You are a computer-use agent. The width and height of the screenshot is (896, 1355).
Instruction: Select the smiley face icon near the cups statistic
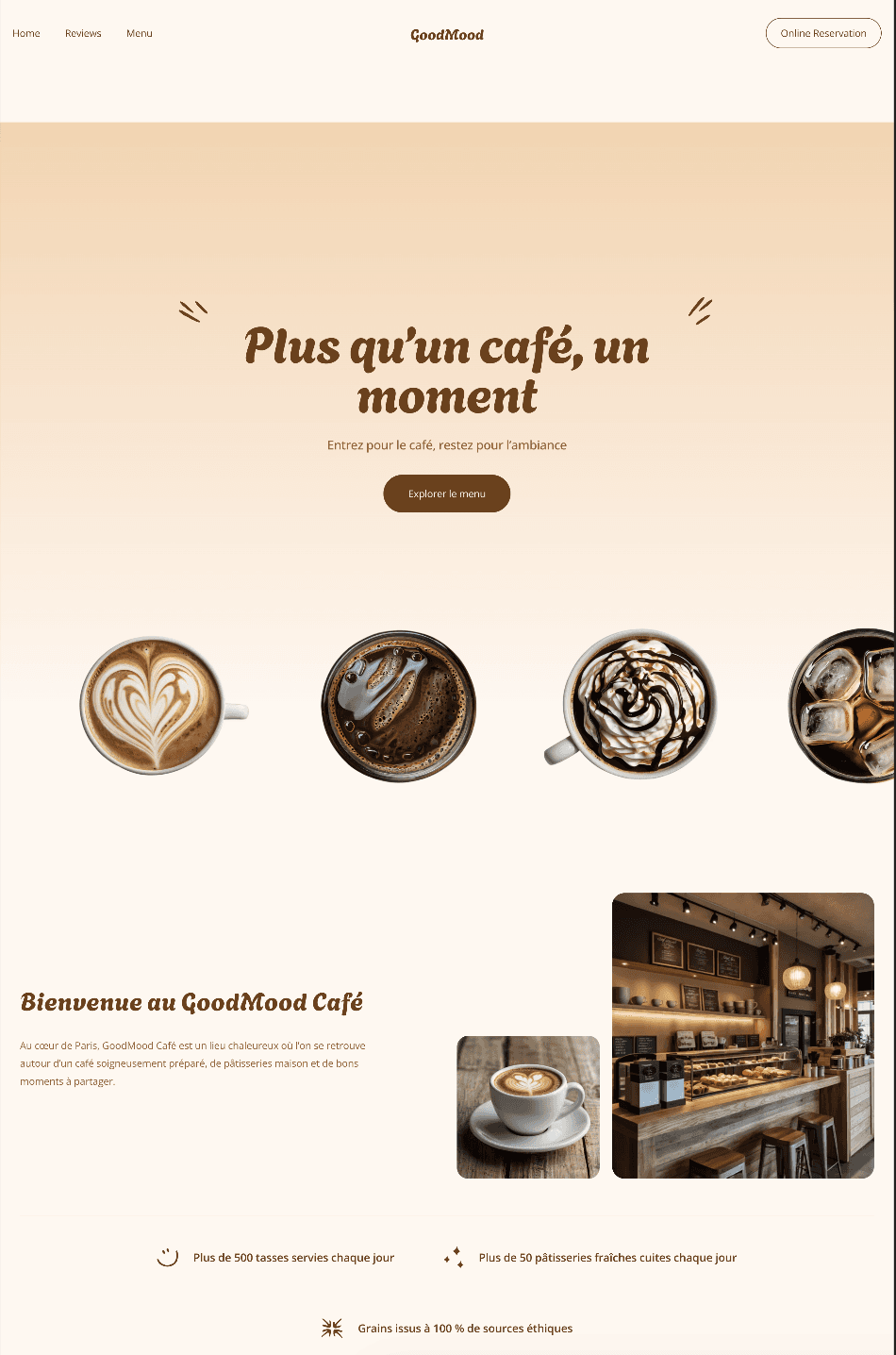coord(167,1257)
